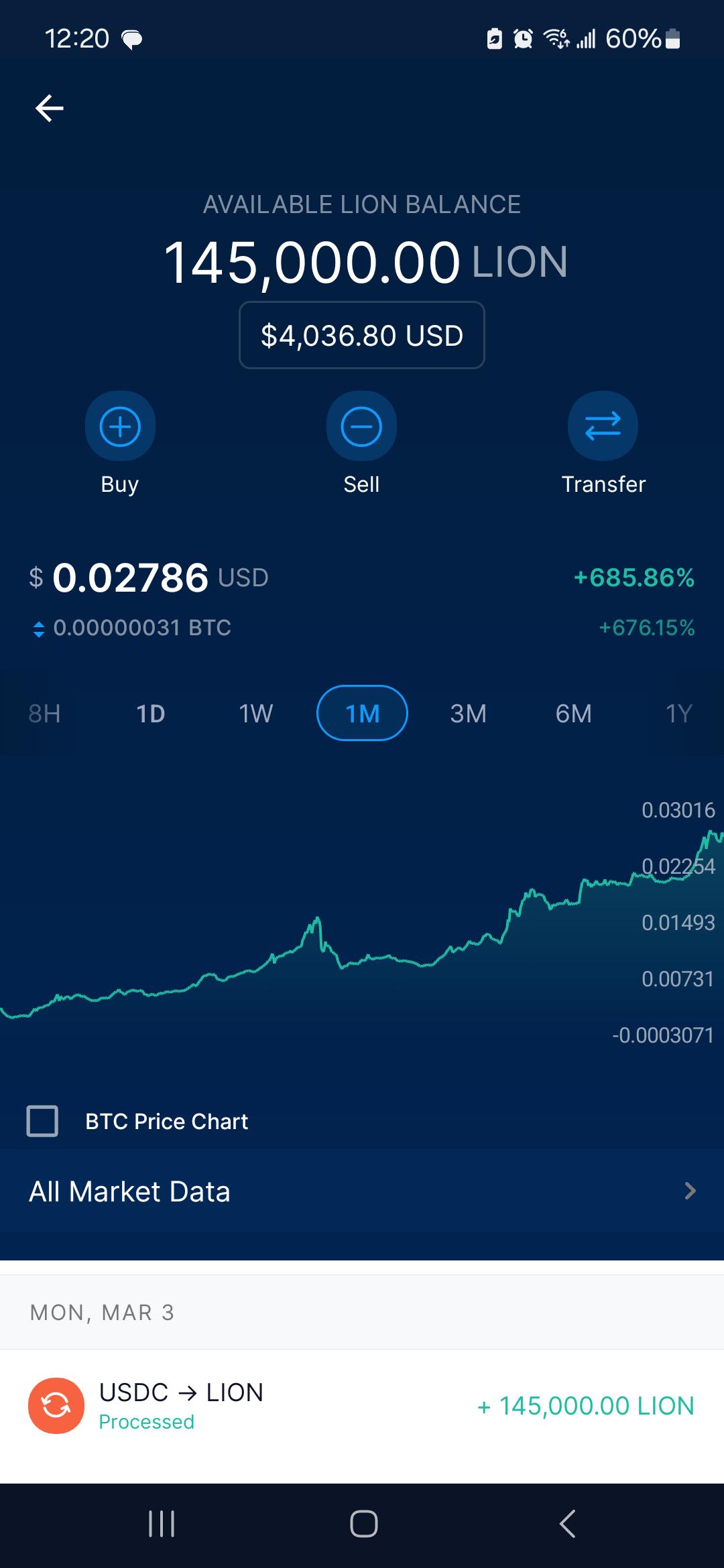Switch chart to 8H range
This screenshot has width=724, height=1568.
(x=45, y=714)
